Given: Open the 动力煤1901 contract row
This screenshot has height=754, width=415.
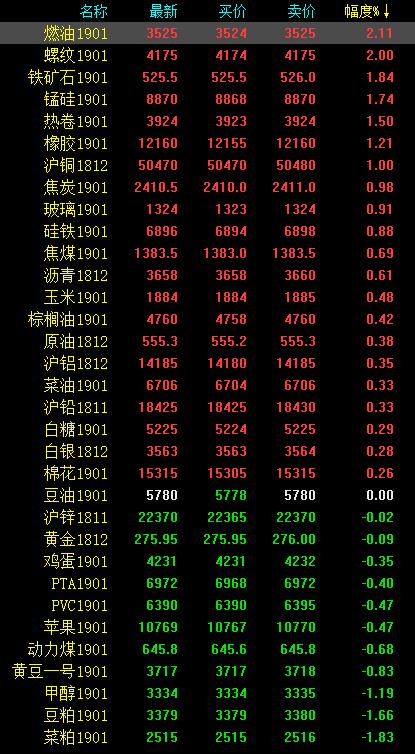Looking at the screenshot, I should point(207,649).
